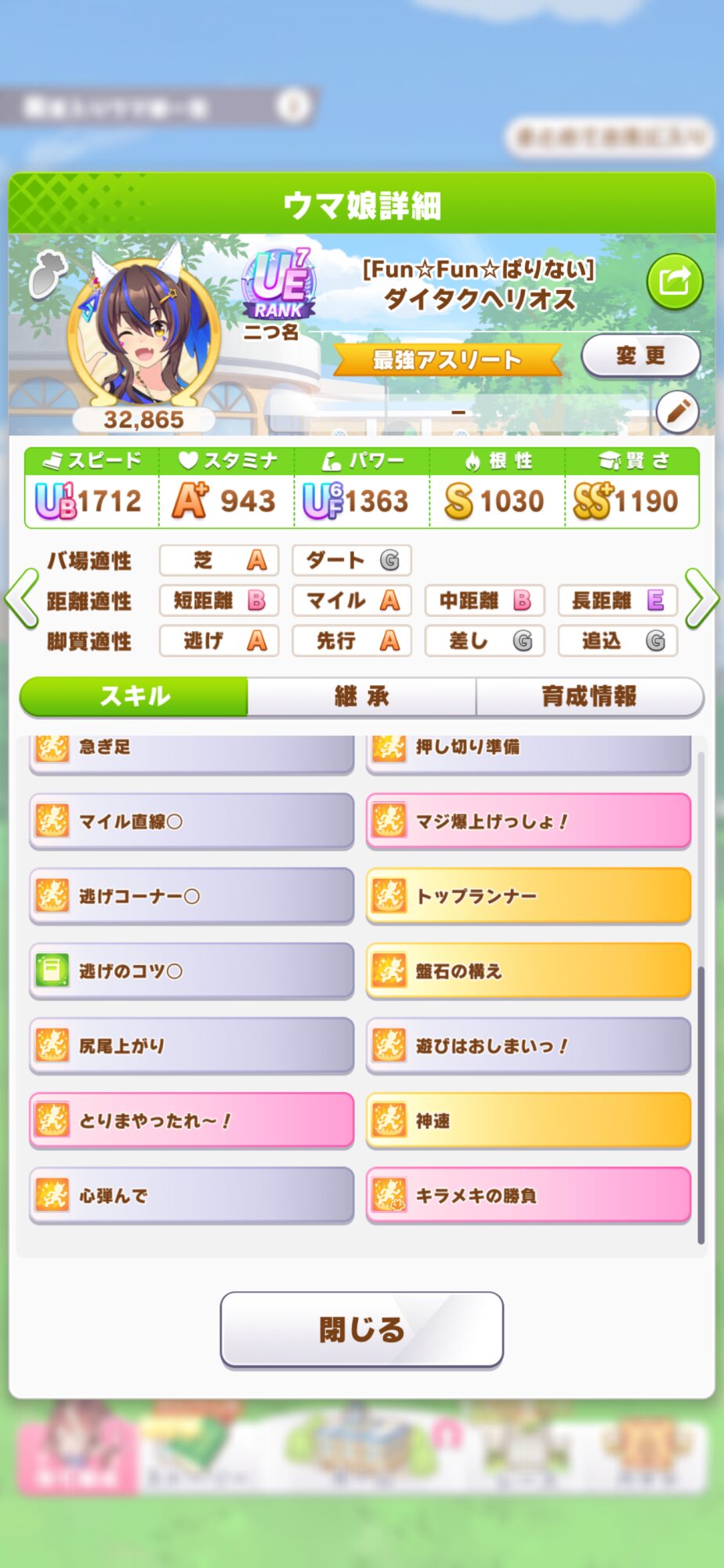Open the マイル直線○ skill details
Viewport: 724px width, 1568px height.
(191, 821)
